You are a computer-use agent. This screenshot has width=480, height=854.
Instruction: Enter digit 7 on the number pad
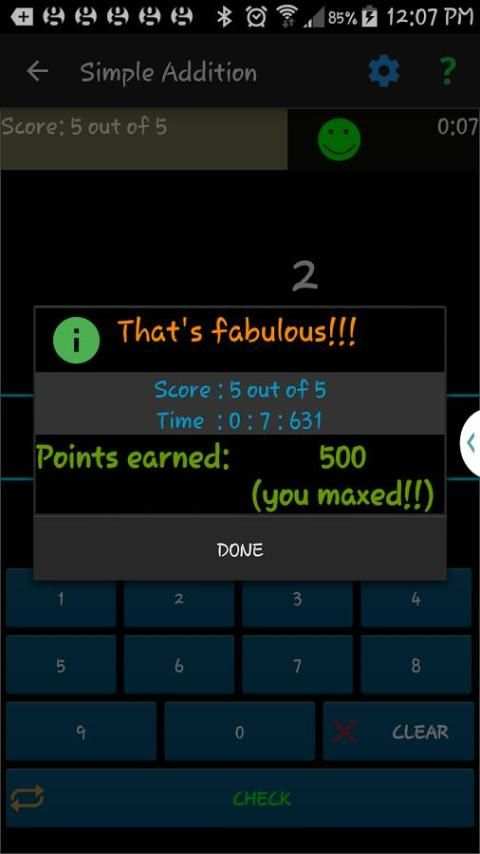pos(297,665)
